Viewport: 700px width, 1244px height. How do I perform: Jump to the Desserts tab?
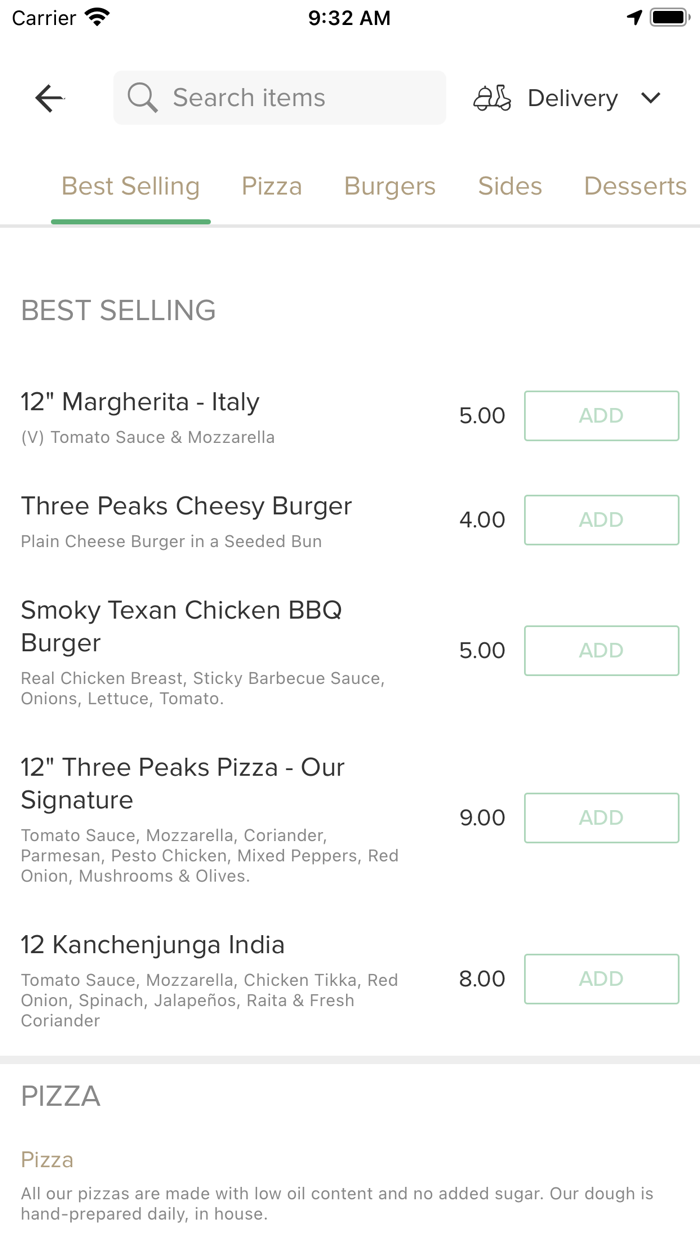pyautogui.click(x=635, y=186)
